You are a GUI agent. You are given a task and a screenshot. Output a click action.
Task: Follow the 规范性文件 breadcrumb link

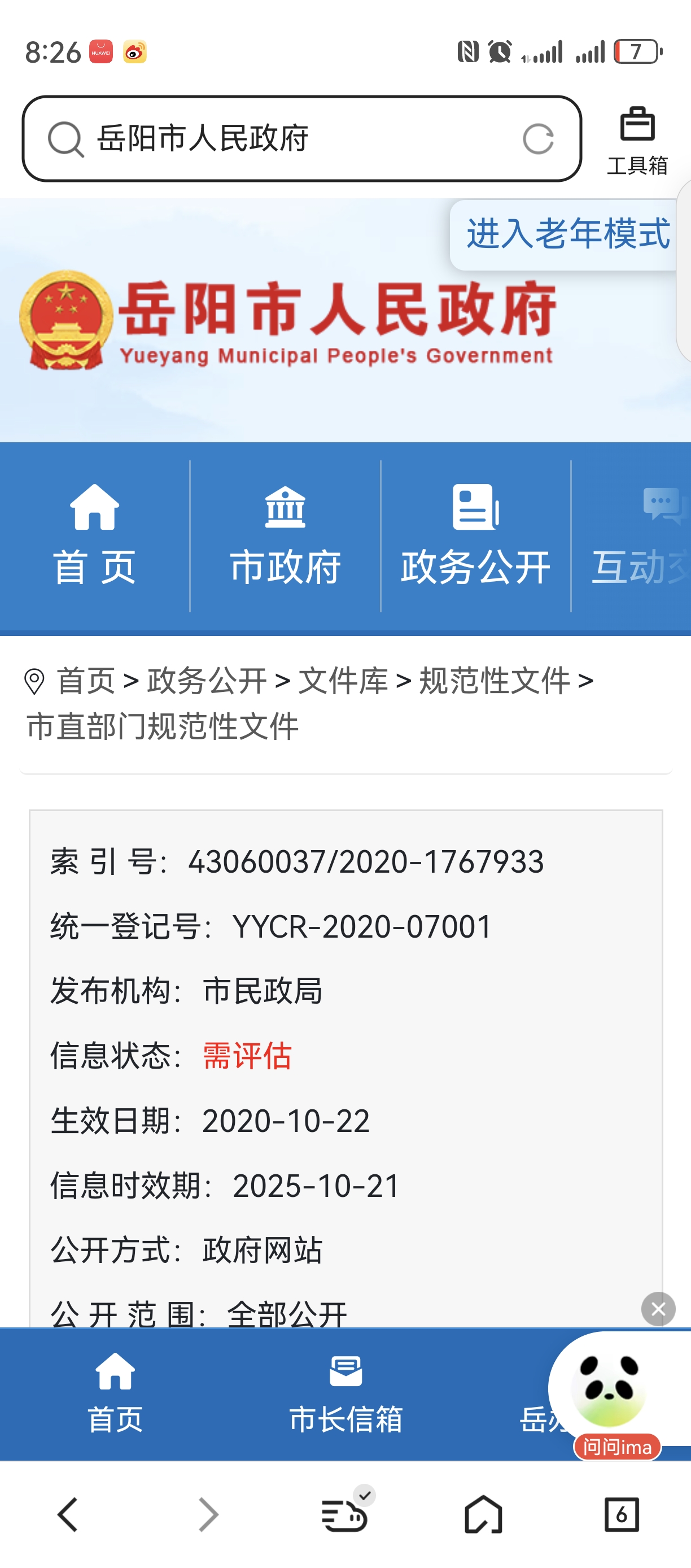pyautogui.click(x=495, y=680)
